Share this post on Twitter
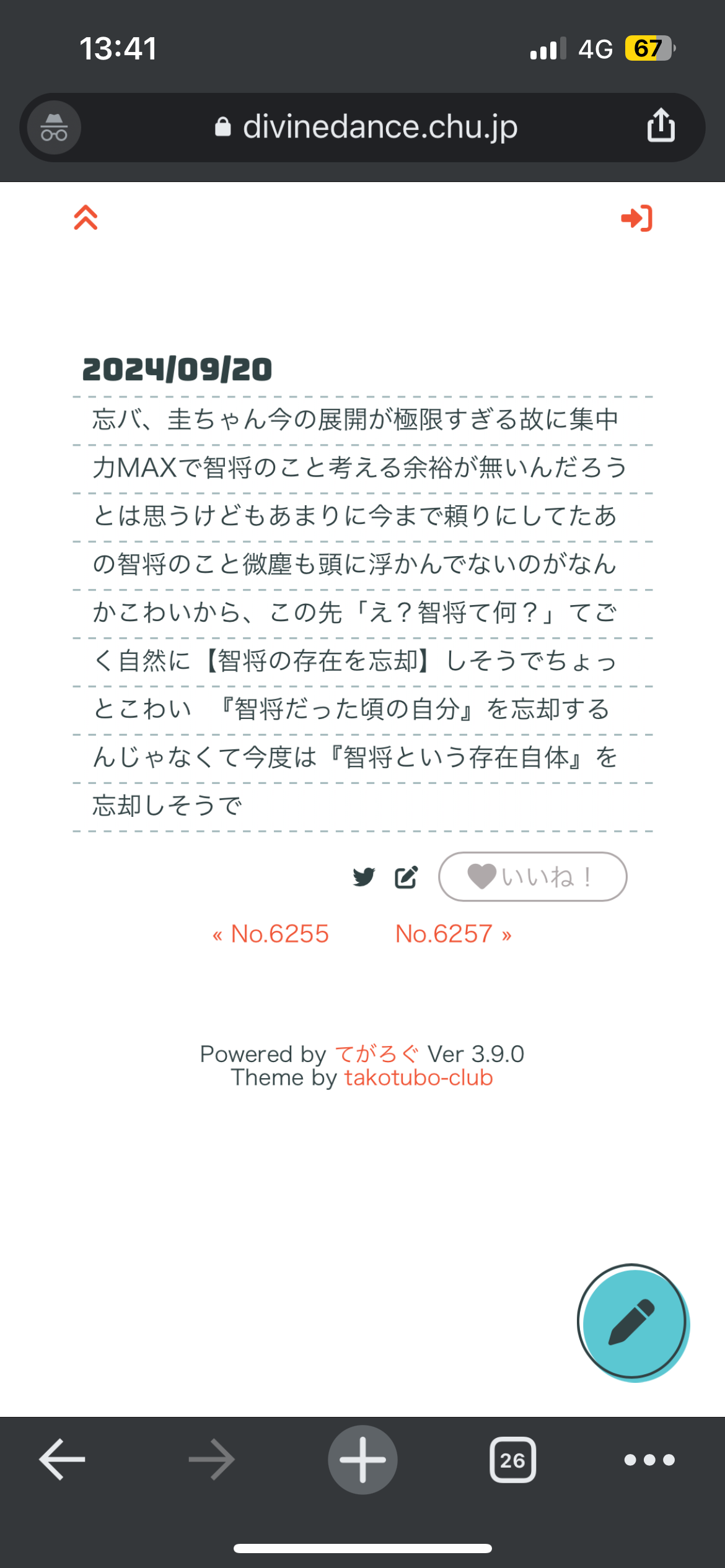 364,877
